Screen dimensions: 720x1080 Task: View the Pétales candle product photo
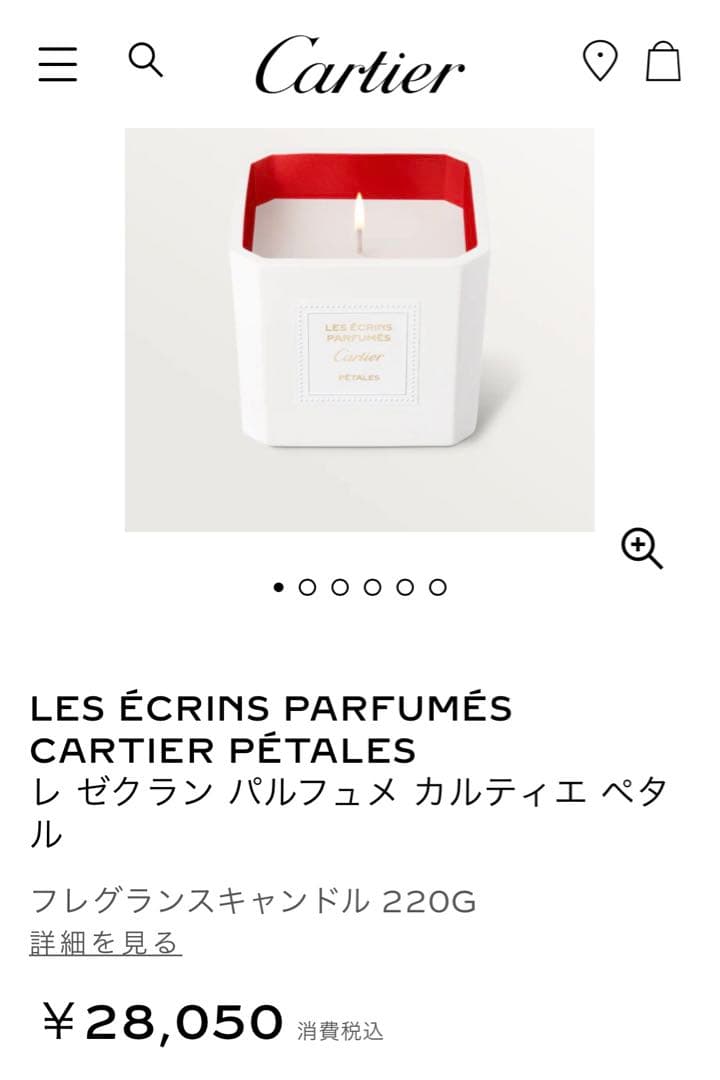[x=359, y=329]
